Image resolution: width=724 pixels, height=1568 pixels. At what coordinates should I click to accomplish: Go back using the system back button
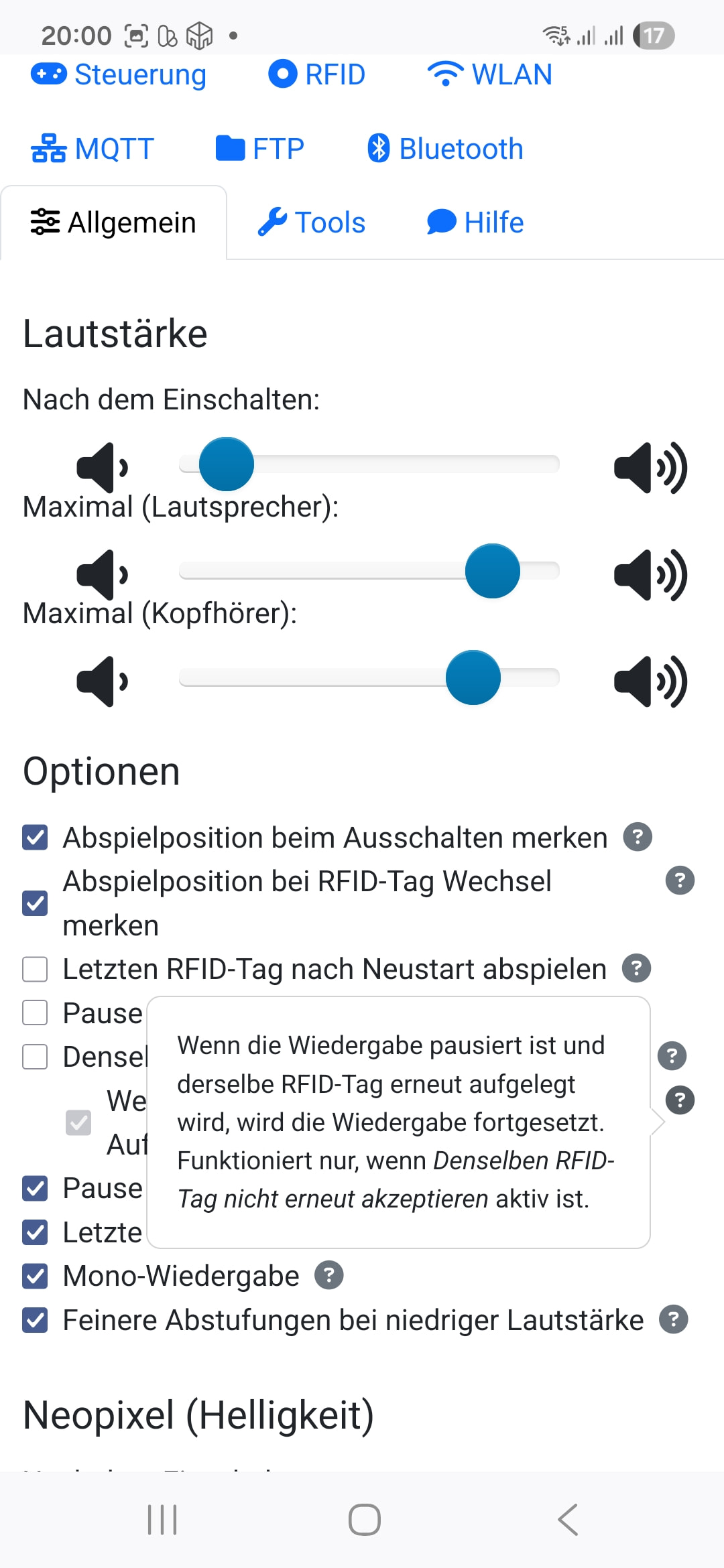[568, 1520]
